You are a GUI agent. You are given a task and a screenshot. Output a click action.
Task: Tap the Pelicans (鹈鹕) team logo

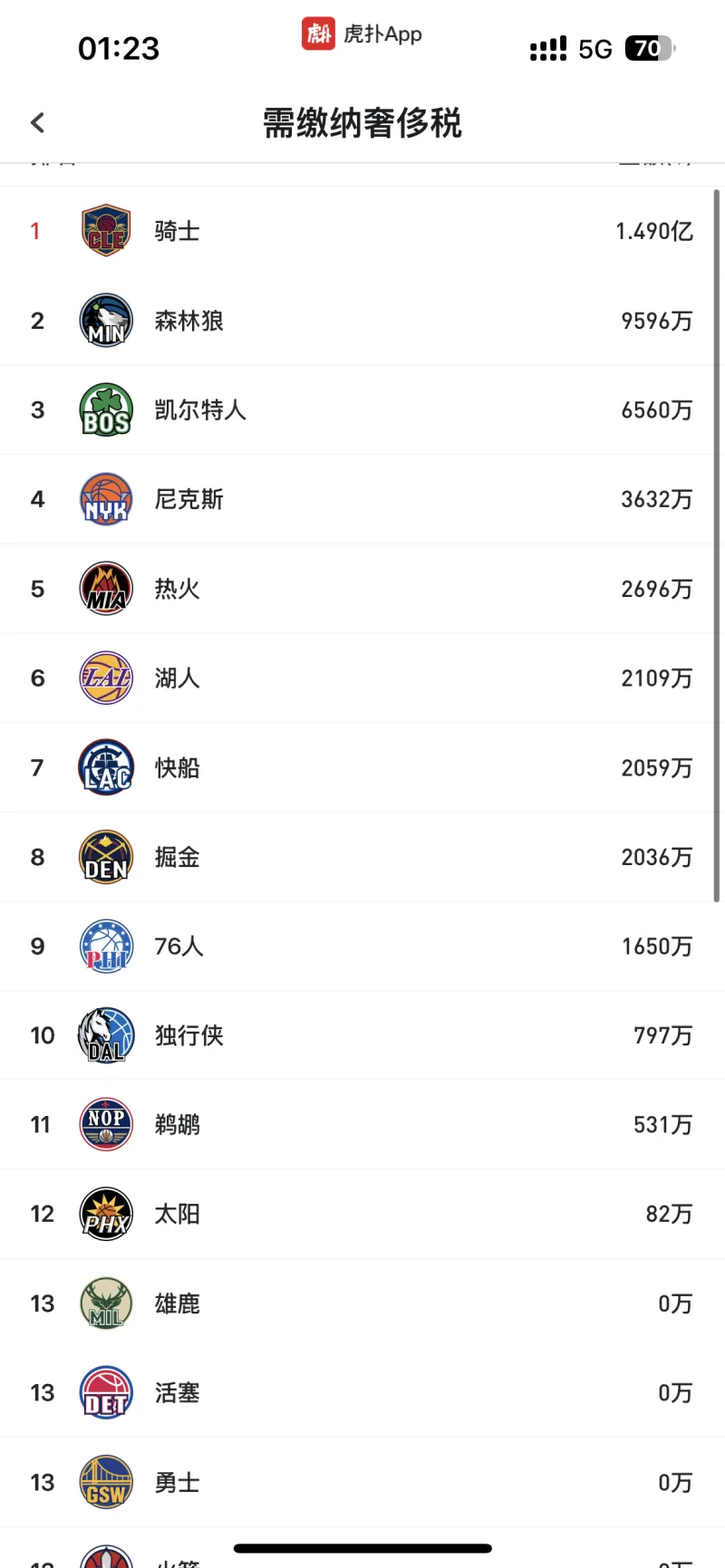(106, 1124)
